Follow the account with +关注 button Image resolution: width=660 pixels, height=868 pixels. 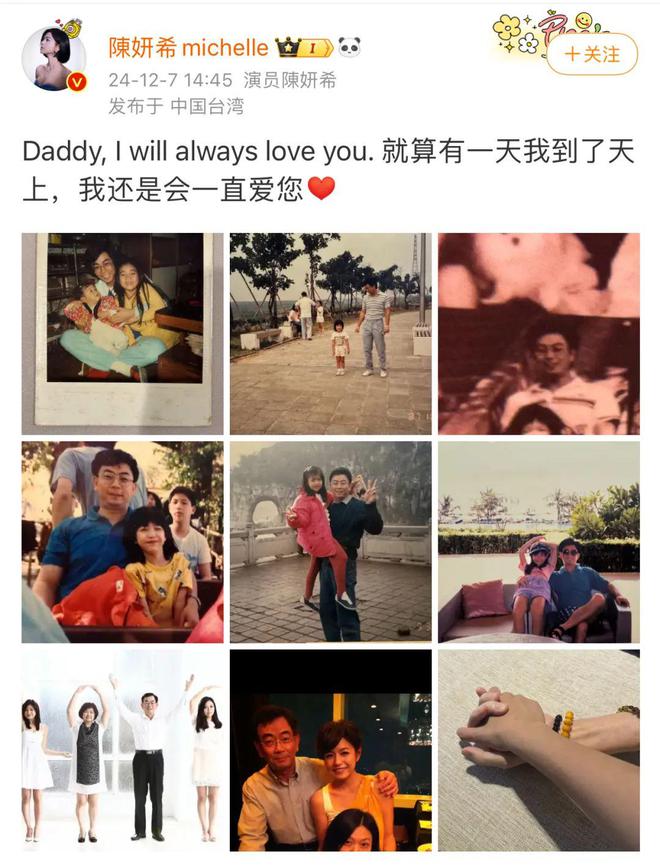click(x=593, y=54)
